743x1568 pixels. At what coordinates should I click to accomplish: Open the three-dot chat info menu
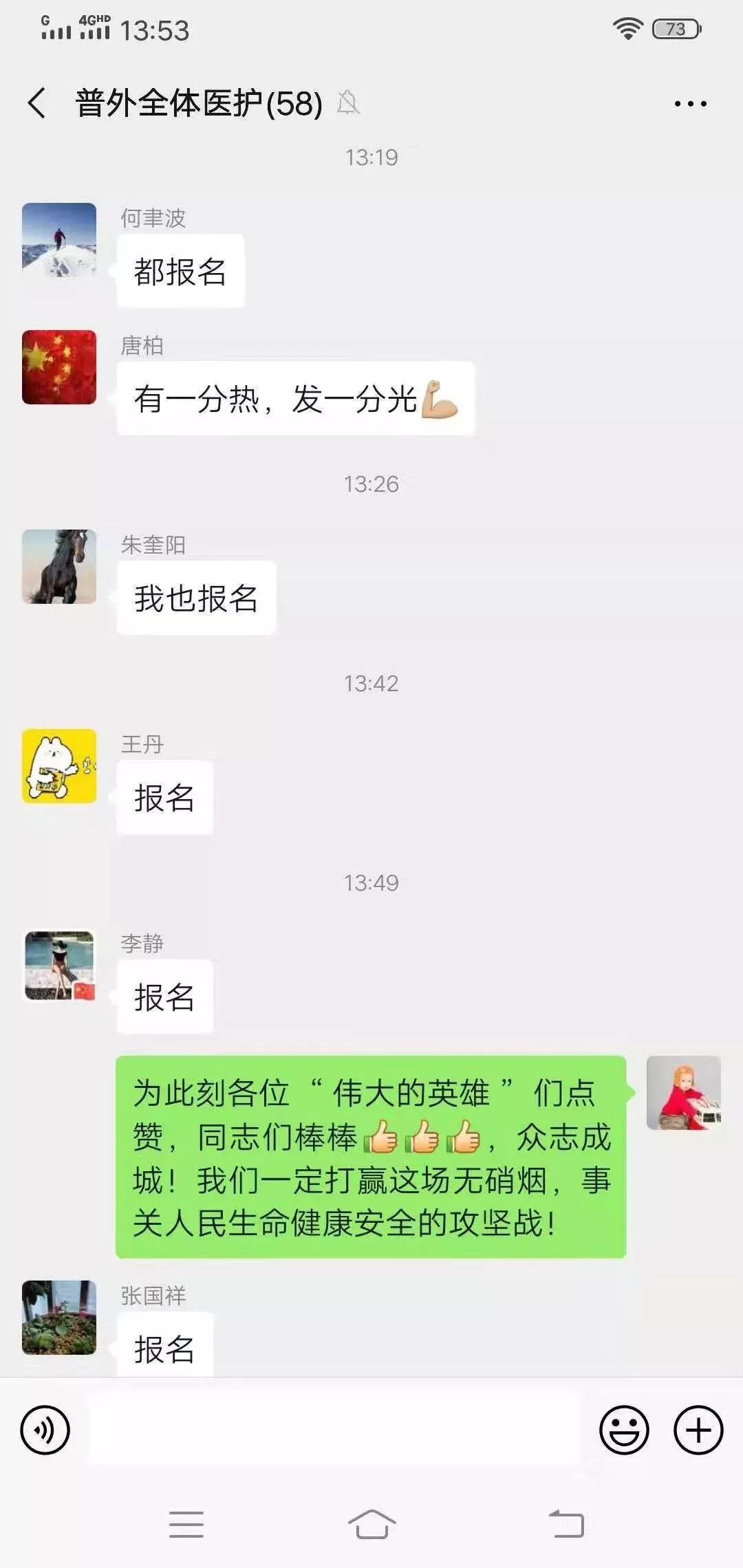coord(690,104)
